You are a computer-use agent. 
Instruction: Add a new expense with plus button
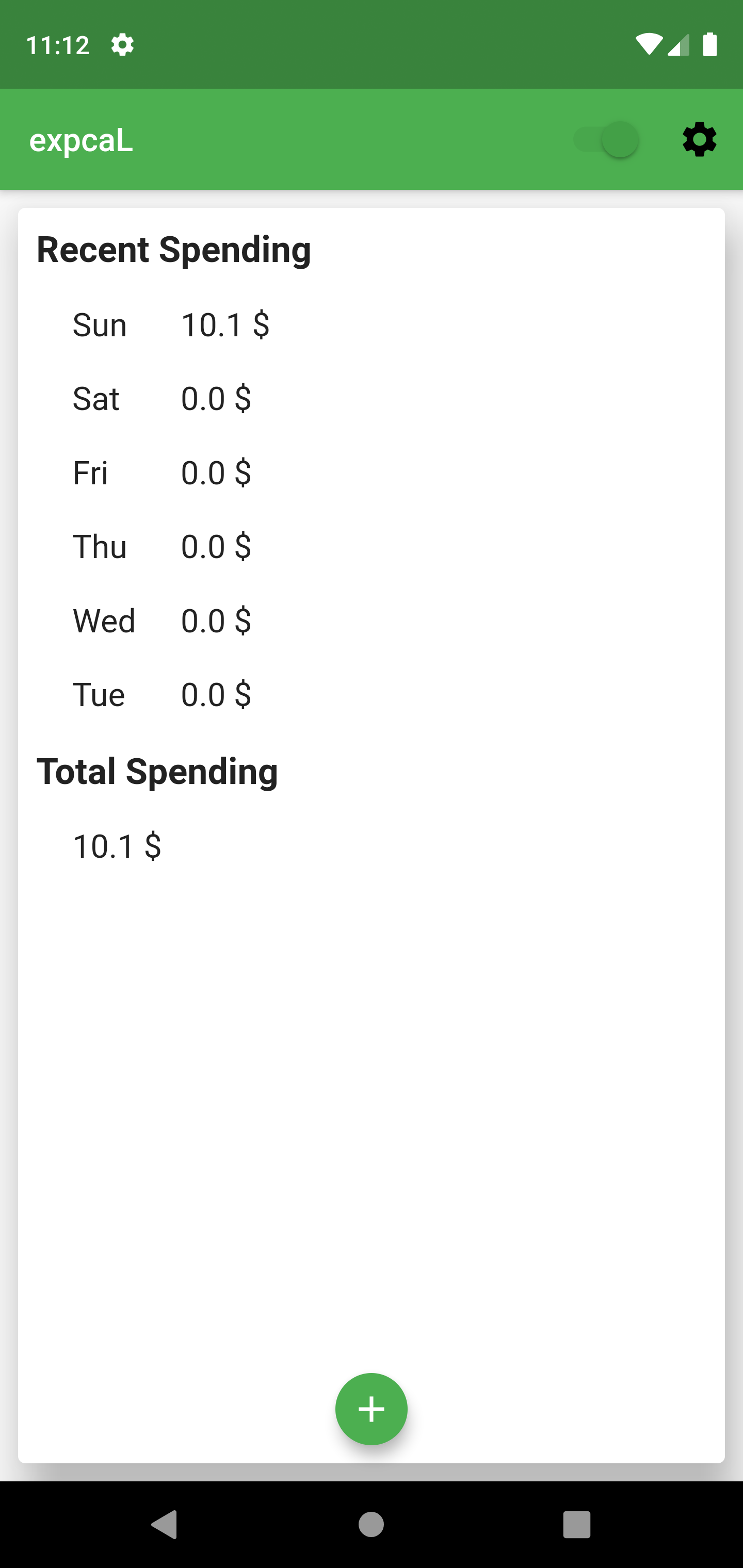tap(371, 1409)
